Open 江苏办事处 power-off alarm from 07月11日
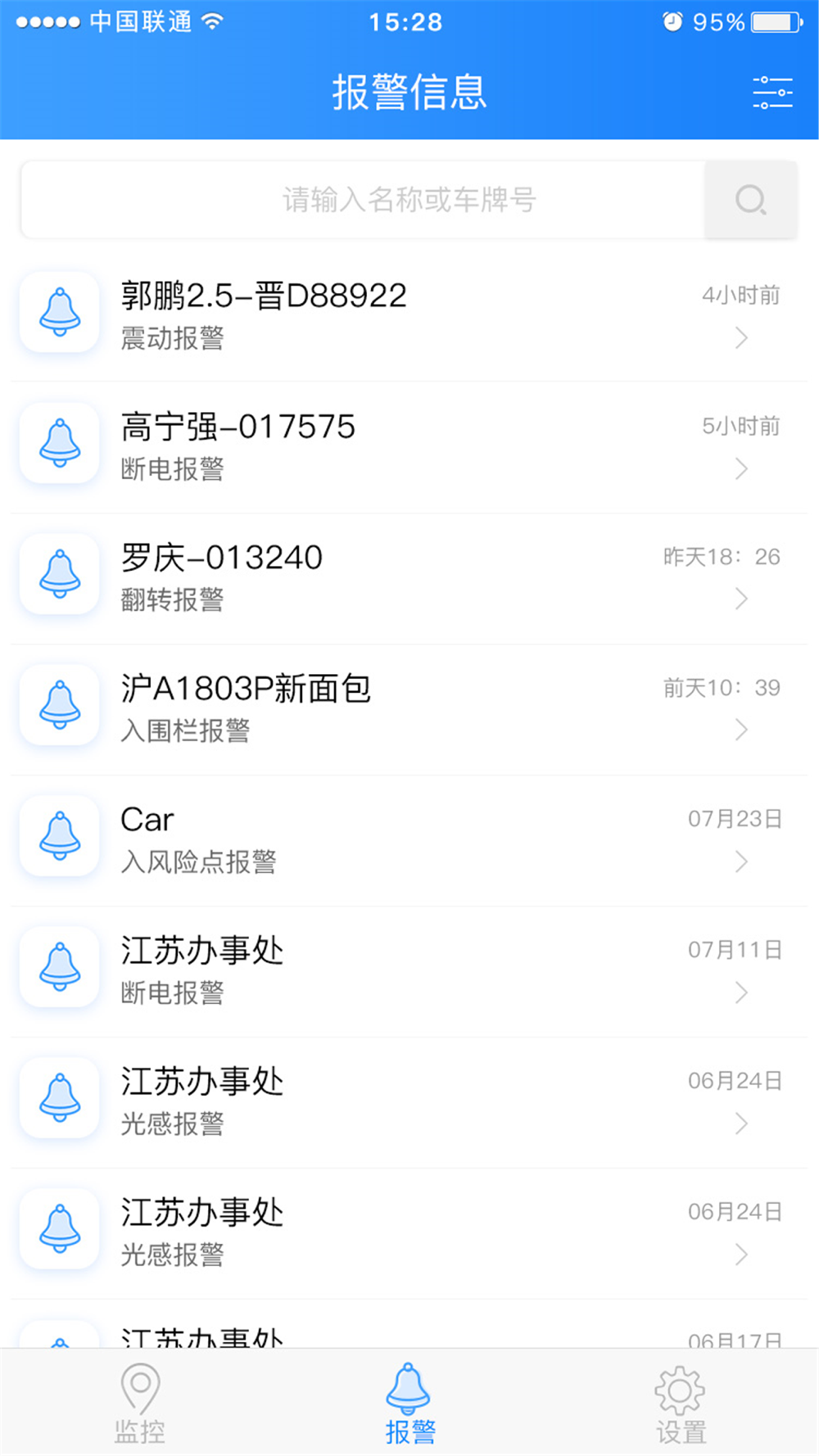This screenshot has height=1456, width=819. click(409, 970)
